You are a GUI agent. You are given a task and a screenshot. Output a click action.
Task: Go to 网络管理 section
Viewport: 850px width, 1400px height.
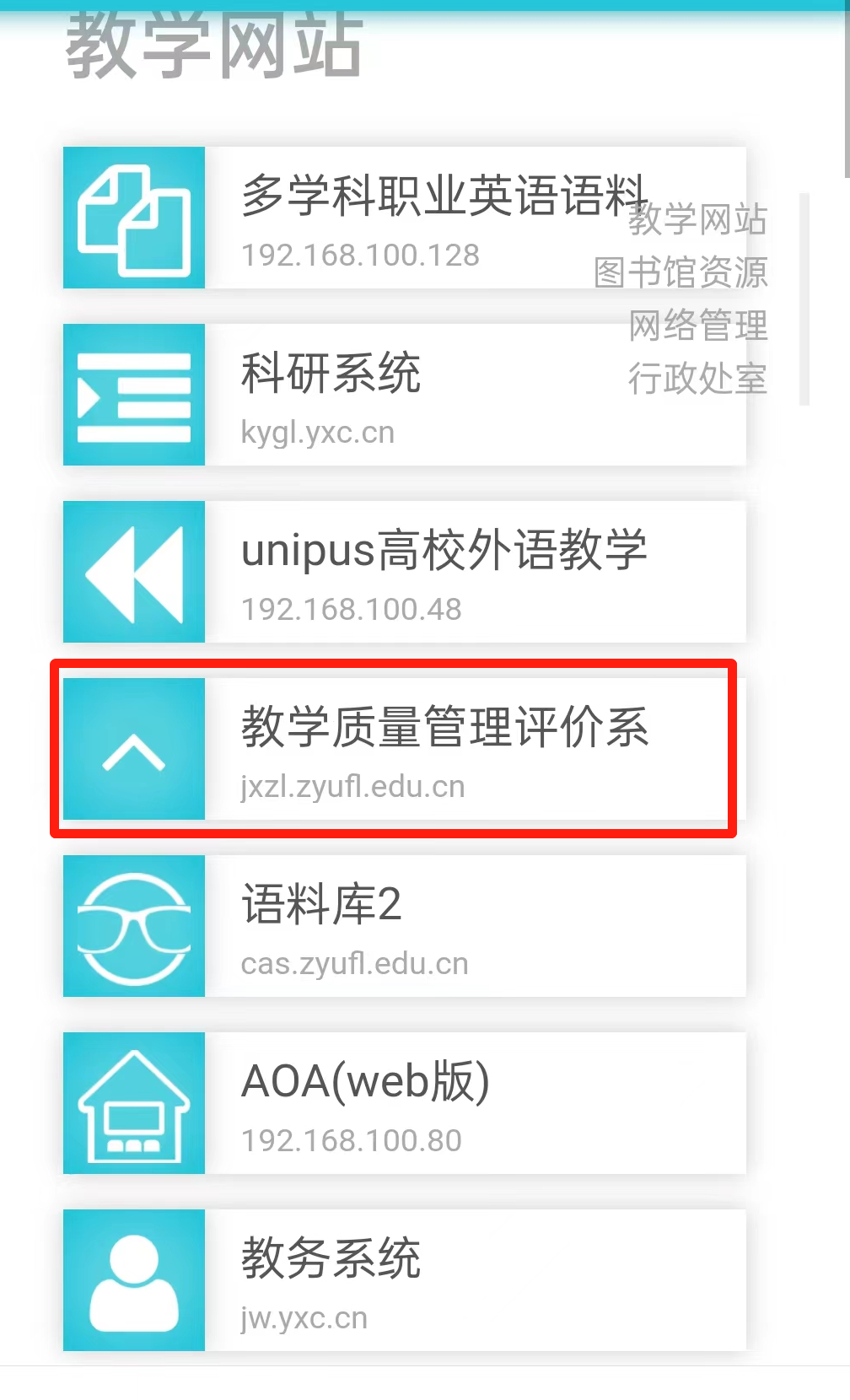click(x=698, y=326)
